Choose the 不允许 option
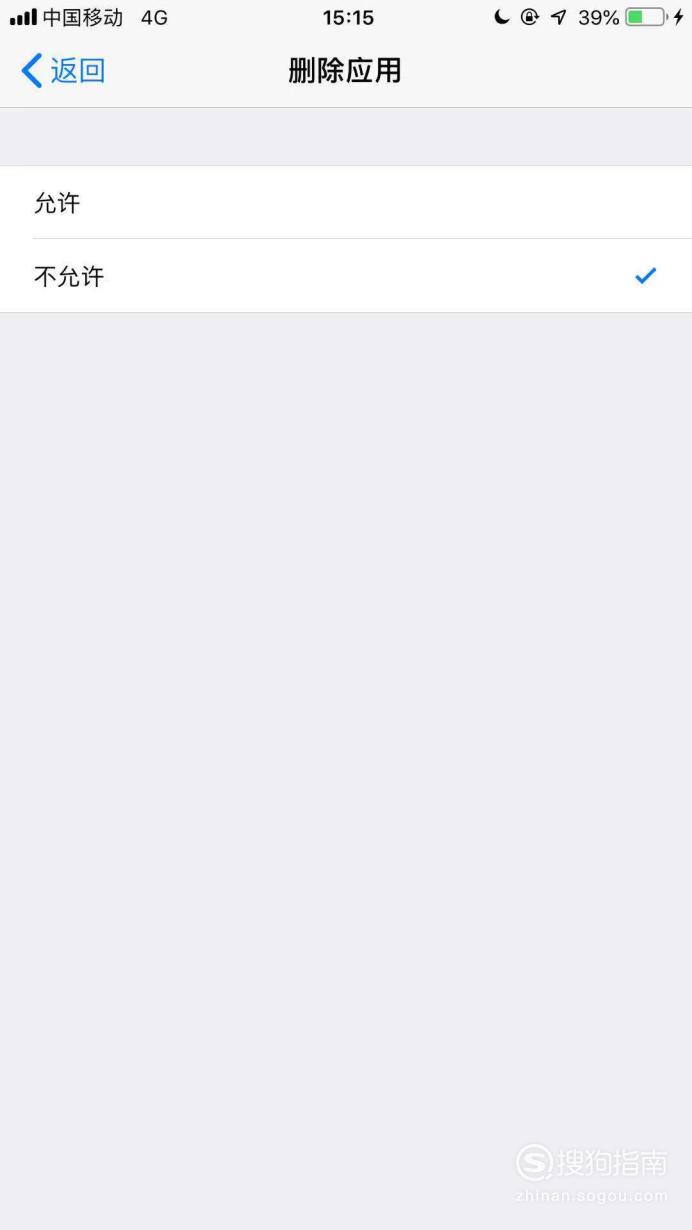 coord(346,276)
